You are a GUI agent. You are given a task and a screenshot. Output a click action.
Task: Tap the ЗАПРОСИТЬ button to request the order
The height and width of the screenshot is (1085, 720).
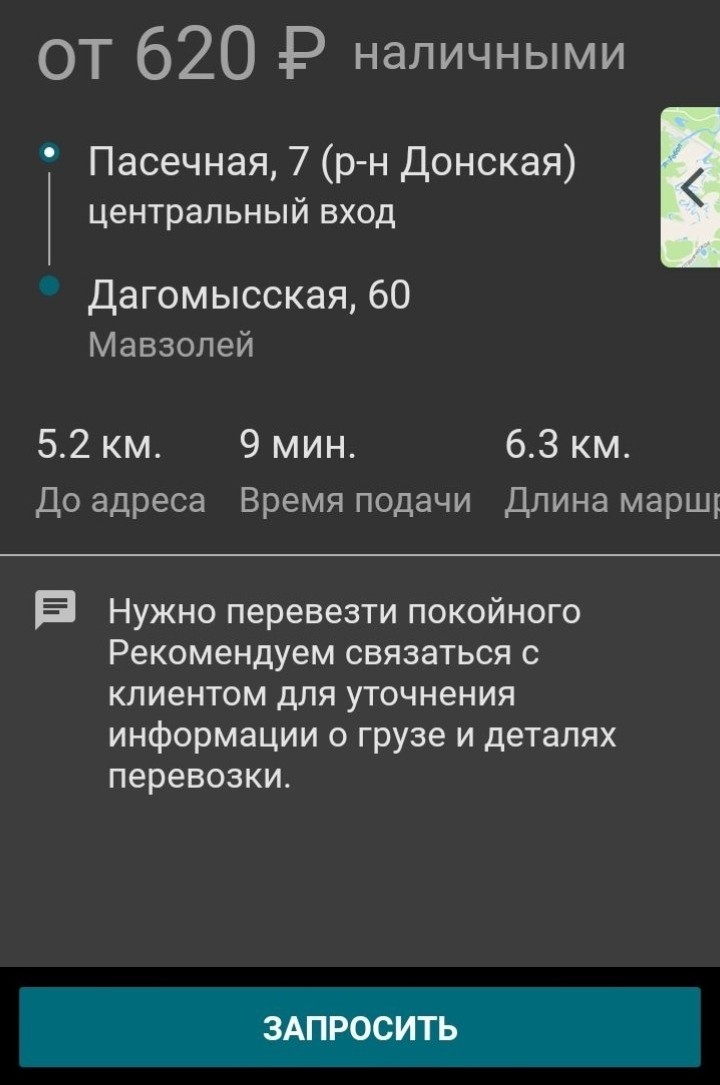point(360,1027)
